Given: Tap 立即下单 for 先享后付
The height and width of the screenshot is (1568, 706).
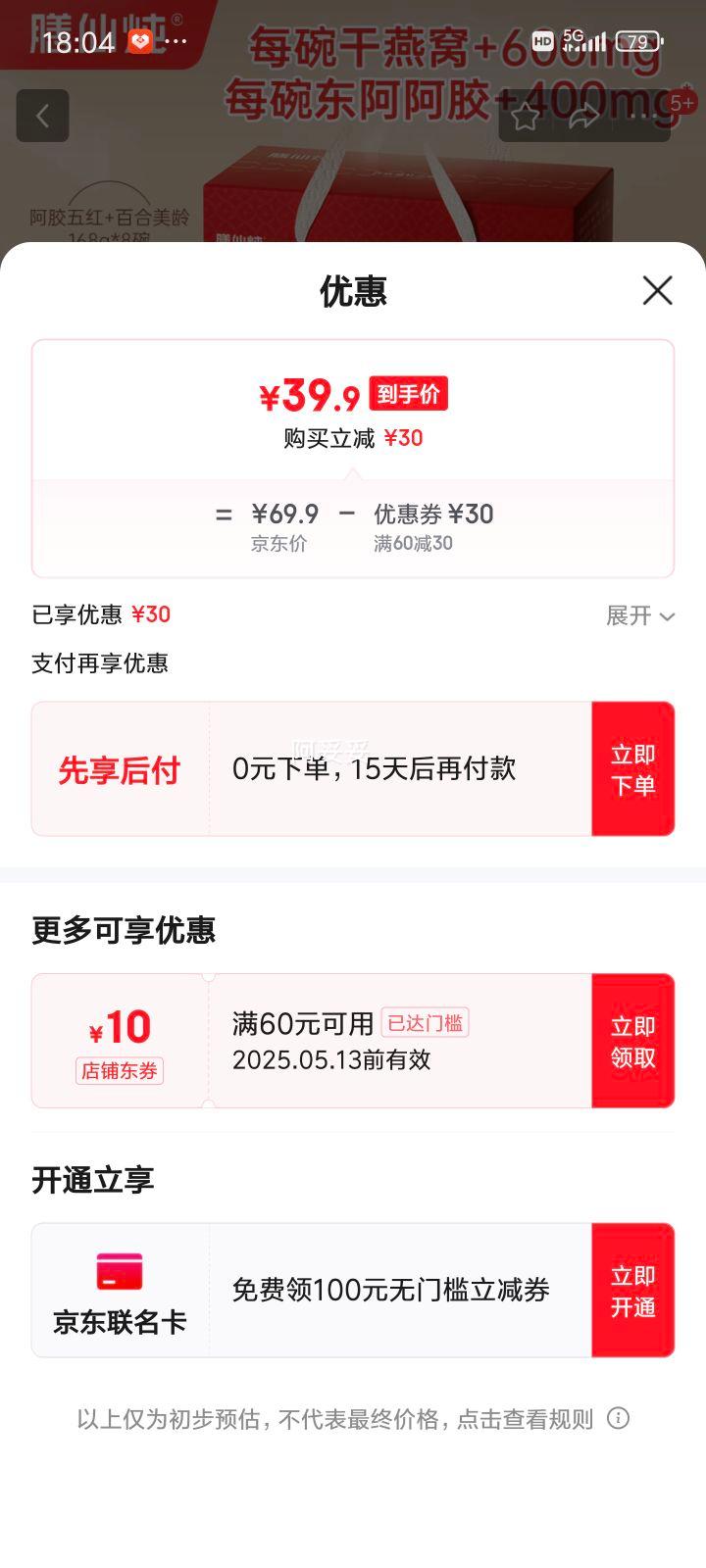Looking at the screenshot, I should (x=632, y=769).
